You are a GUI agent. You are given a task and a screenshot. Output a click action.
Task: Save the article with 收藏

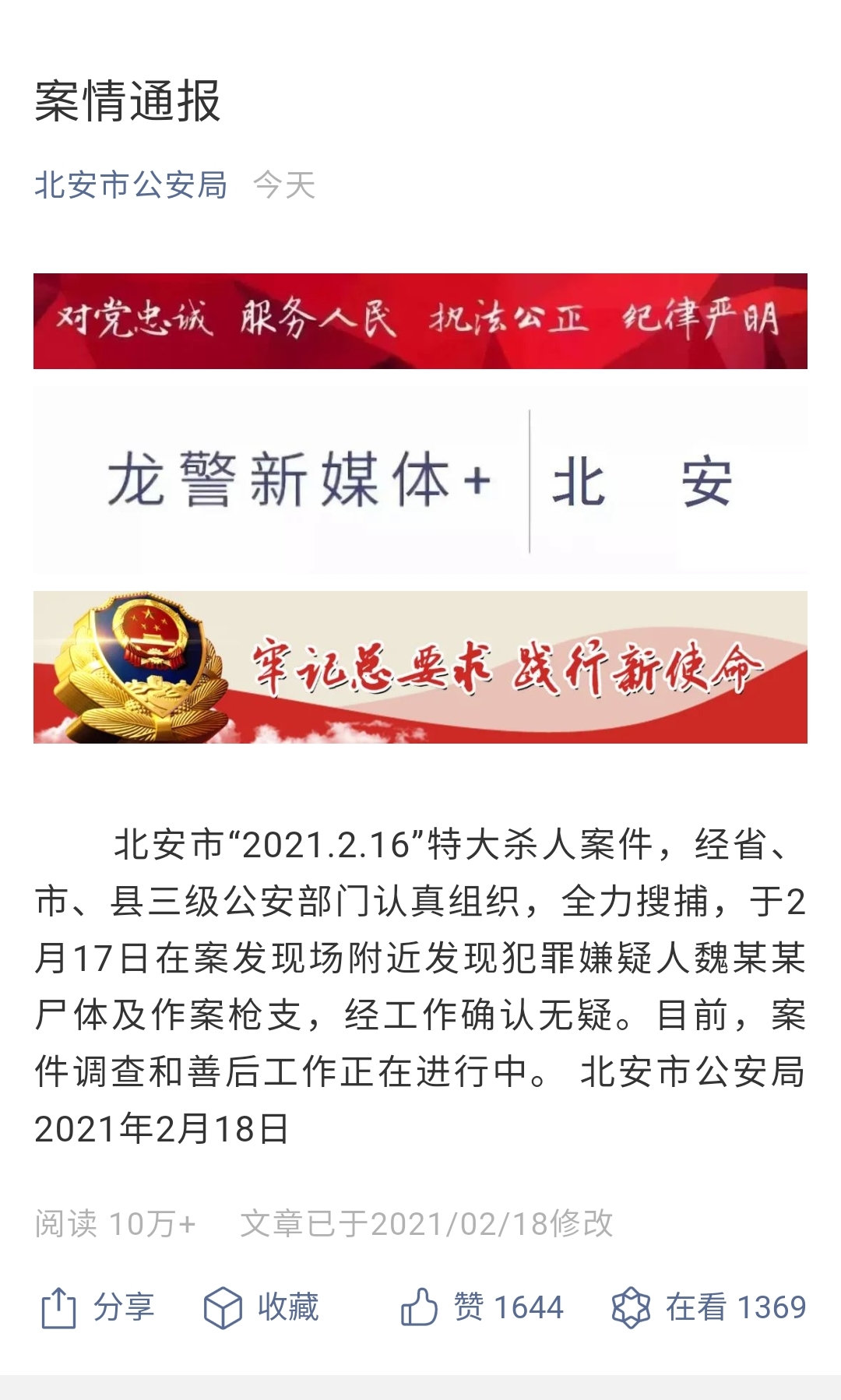click(x=261, y=1307)
